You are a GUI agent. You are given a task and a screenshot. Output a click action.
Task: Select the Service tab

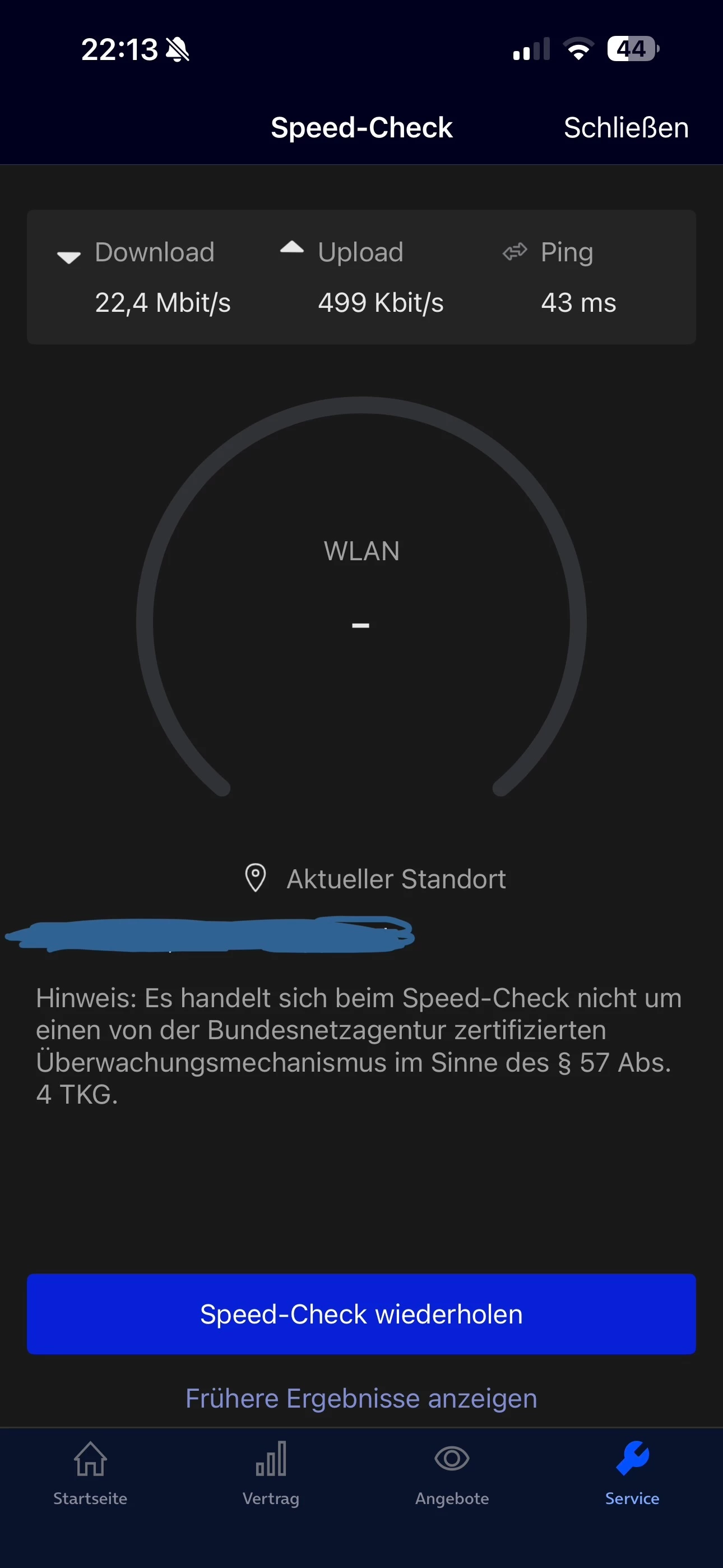pyautogui.click(x=632, y=1473)
